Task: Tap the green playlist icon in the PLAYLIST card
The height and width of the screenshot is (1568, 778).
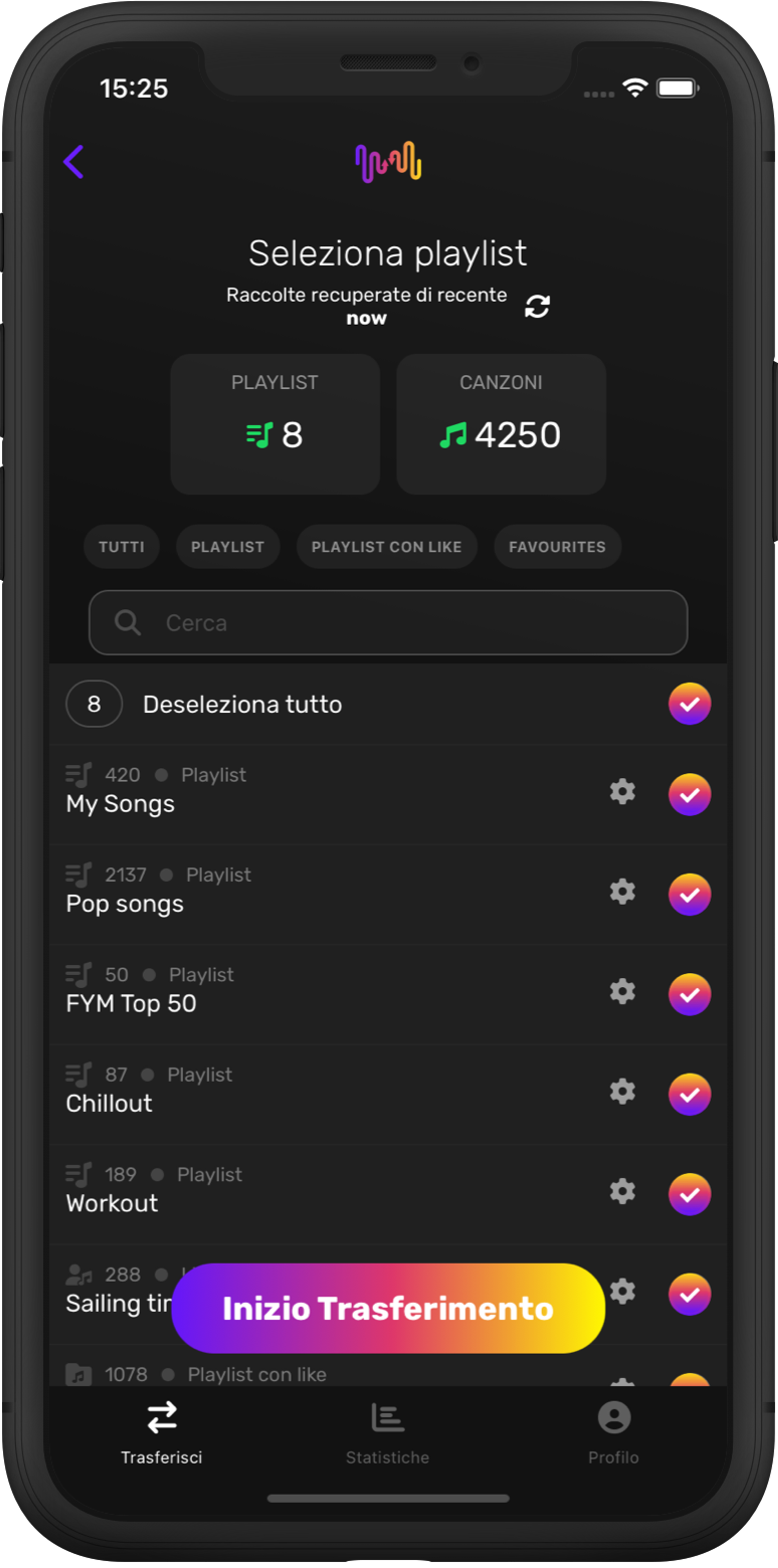Action: click(x=259, y=435)
